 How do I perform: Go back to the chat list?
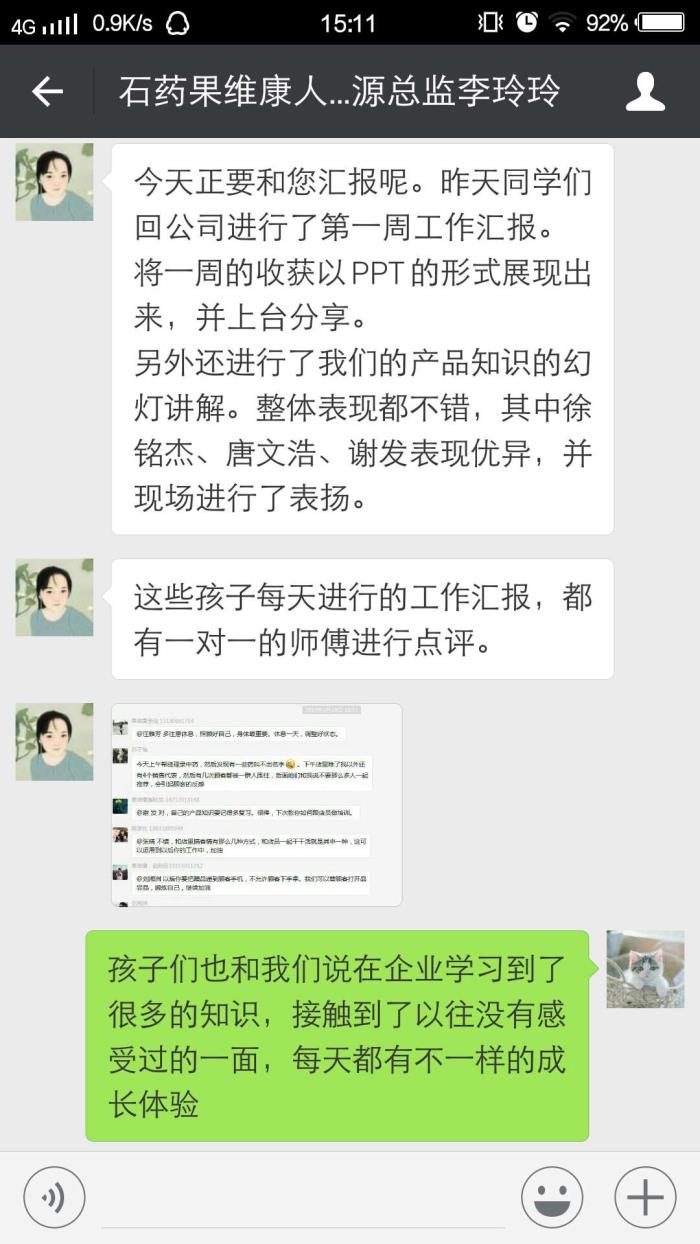[47, 92]
